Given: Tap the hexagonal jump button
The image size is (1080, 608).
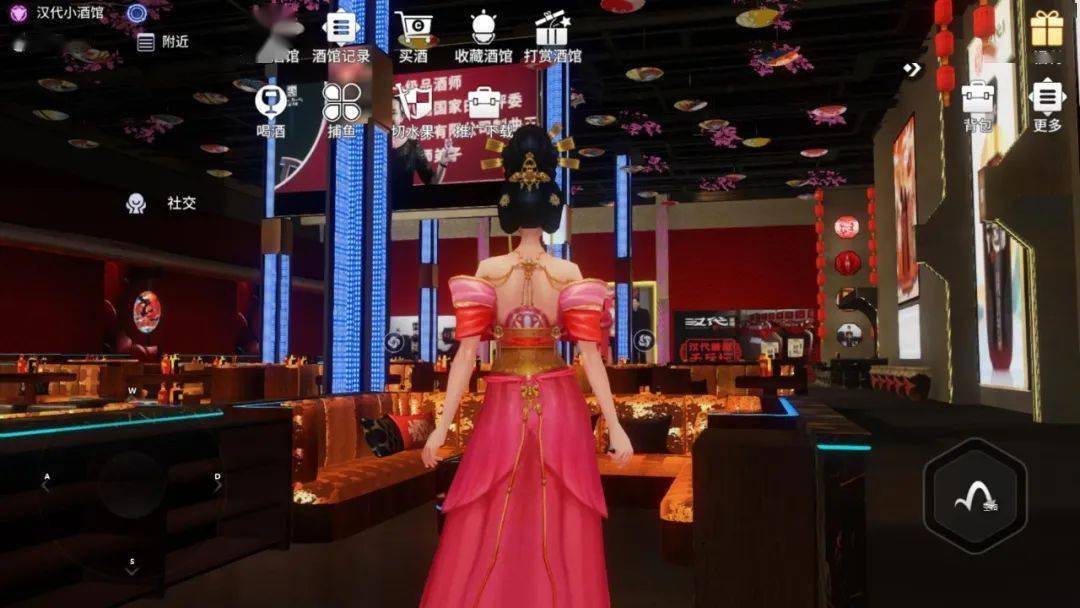Looking at the screenshot, I should 974,497.
